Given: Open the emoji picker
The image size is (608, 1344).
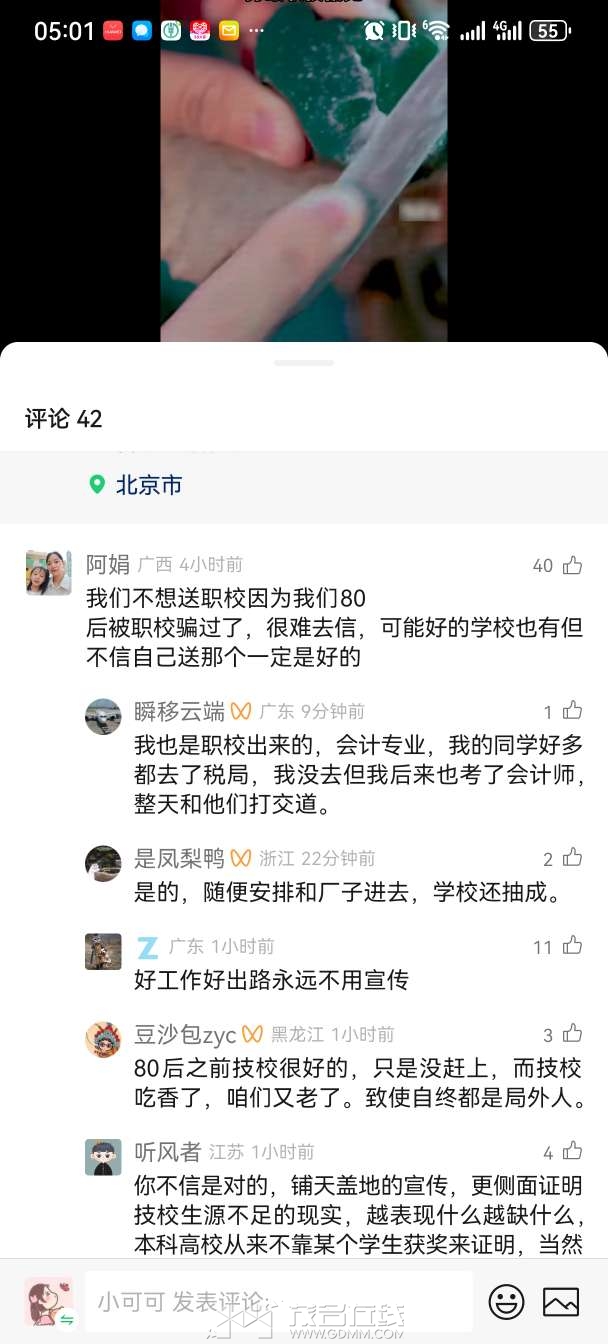Looking at the screenshot, I should tap(506, 1301).
